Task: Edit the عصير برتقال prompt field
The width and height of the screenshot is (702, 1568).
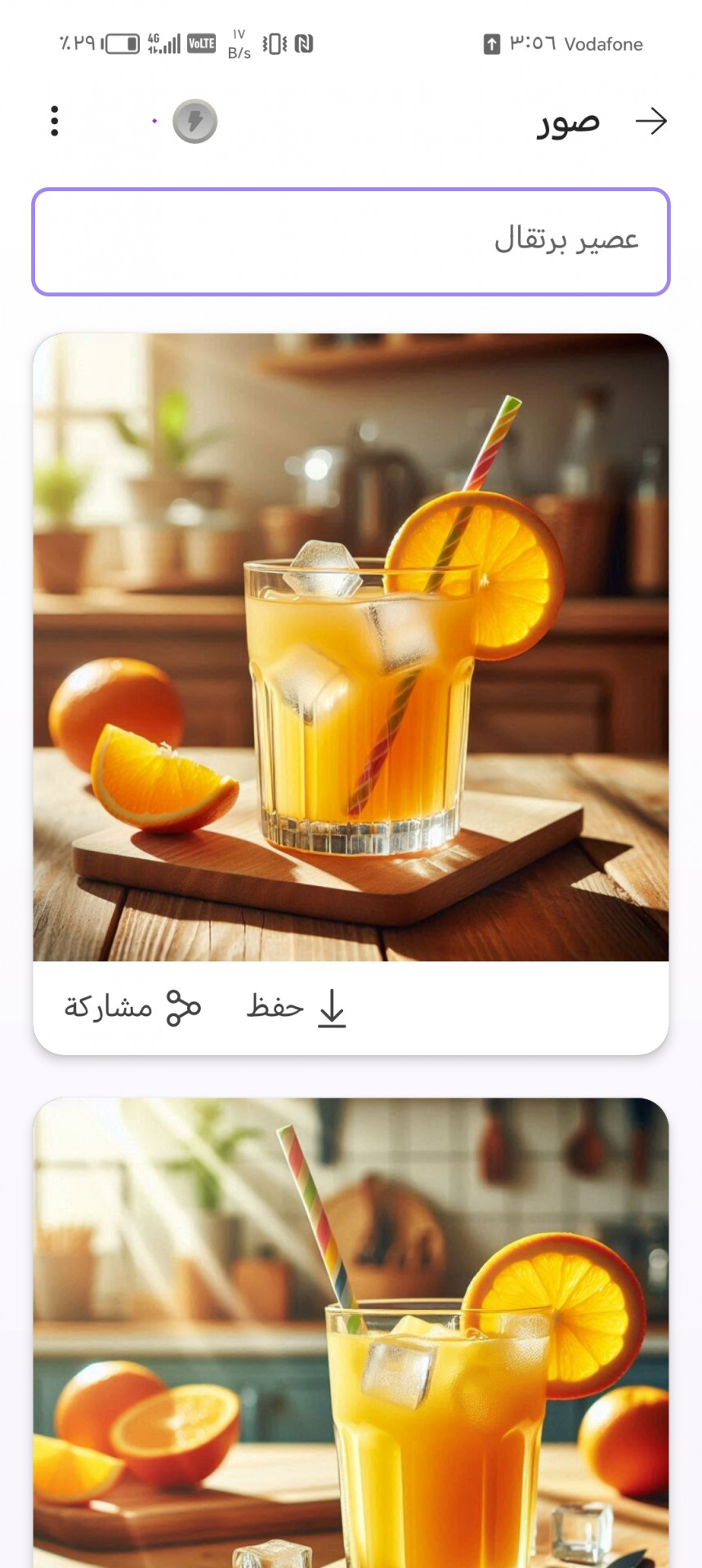Action: [351, 242]
